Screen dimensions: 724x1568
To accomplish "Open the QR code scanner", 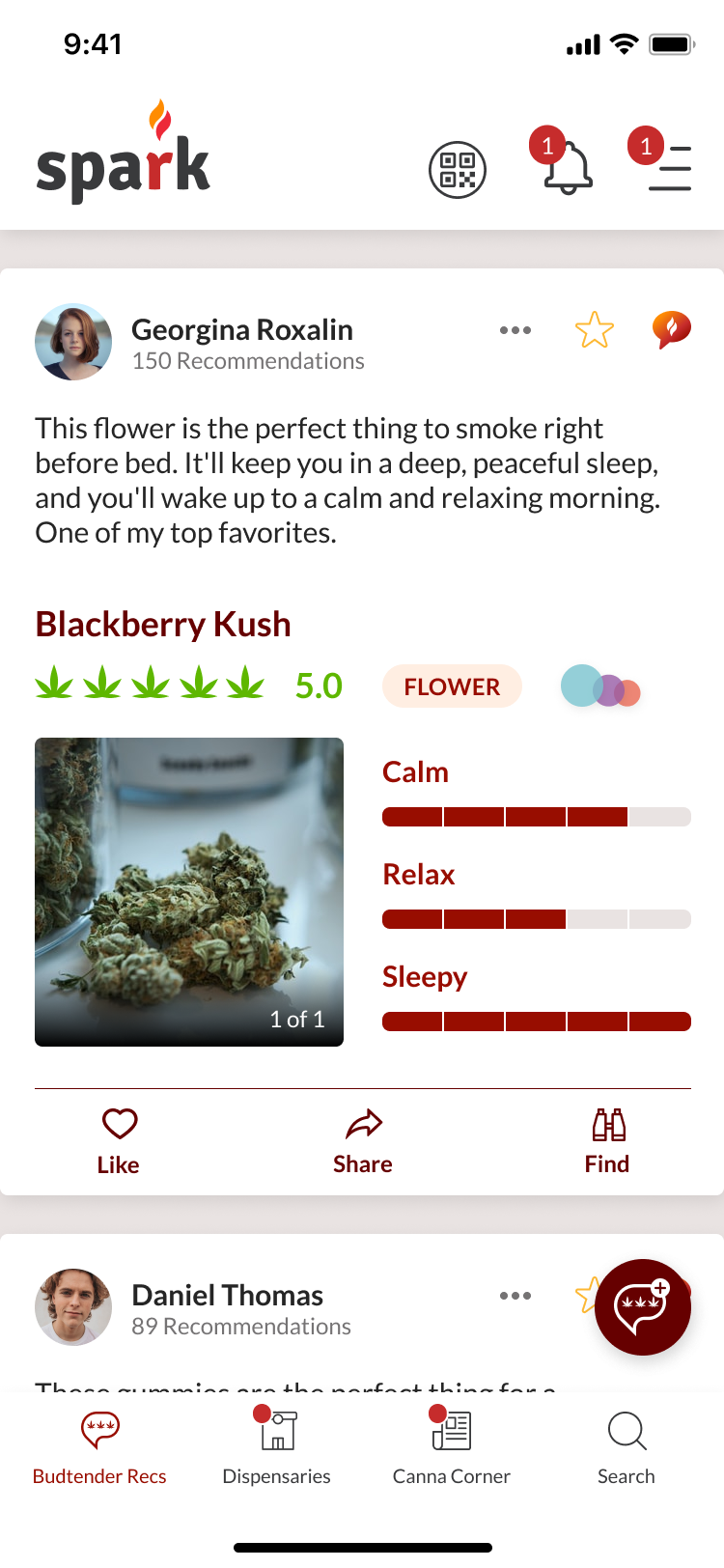I will pyautogui.click(x=457, y=170).
